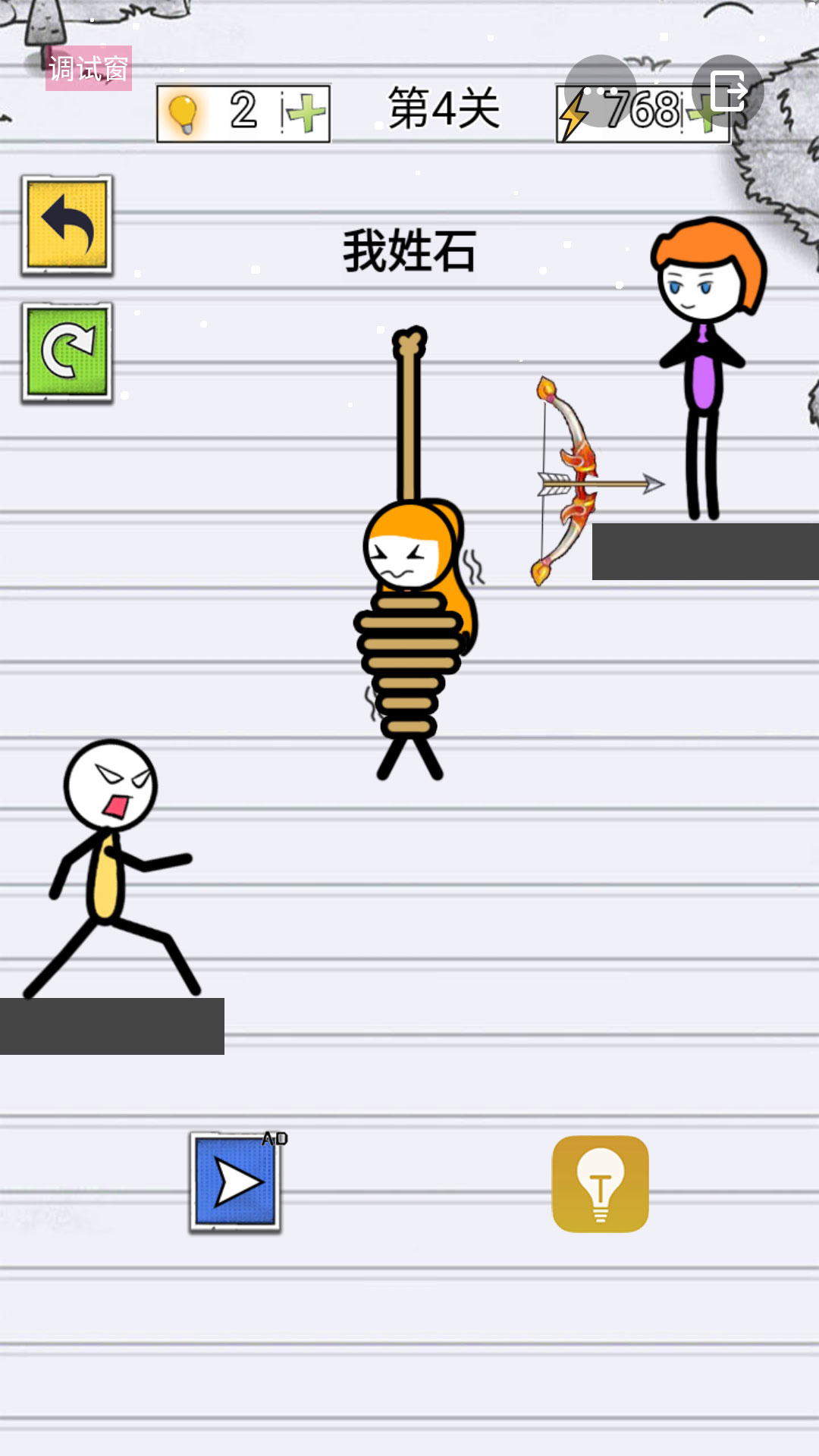819x1456 pixels.
Task: Open the 调试窗 debug window
Action: pos(89,68)
